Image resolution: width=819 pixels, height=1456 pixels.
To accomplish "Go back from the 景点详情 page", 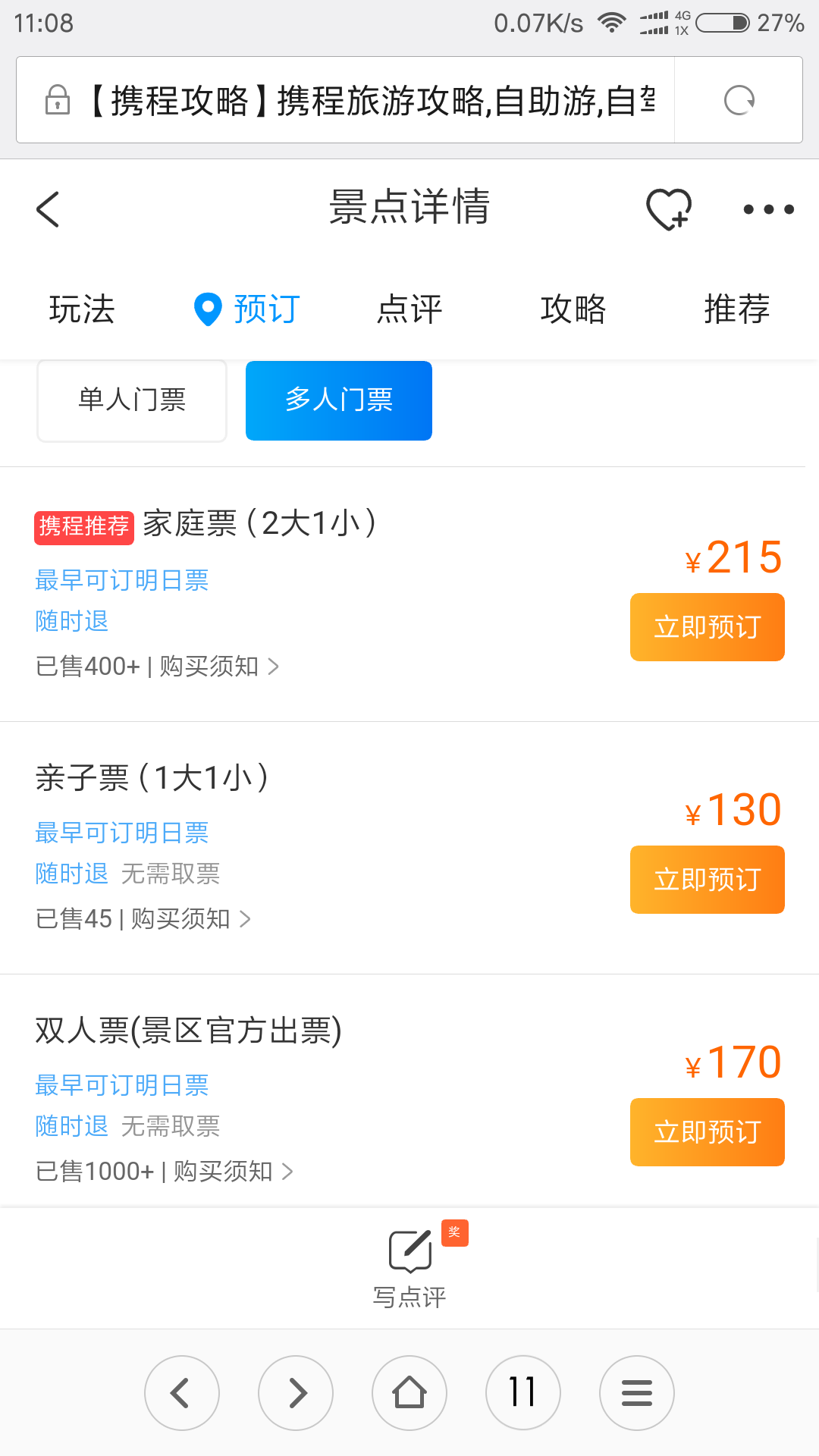I will pos(48,209).
